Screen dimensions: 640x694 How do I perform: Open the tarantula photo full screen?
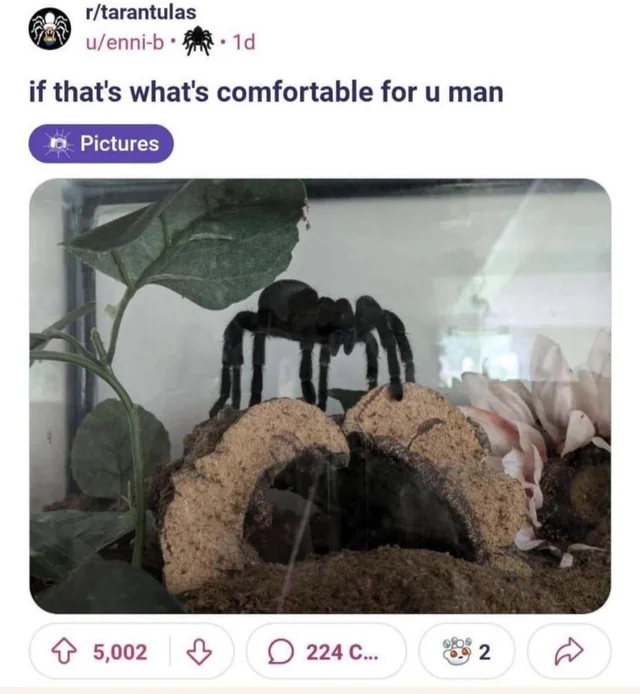(320, 395)
